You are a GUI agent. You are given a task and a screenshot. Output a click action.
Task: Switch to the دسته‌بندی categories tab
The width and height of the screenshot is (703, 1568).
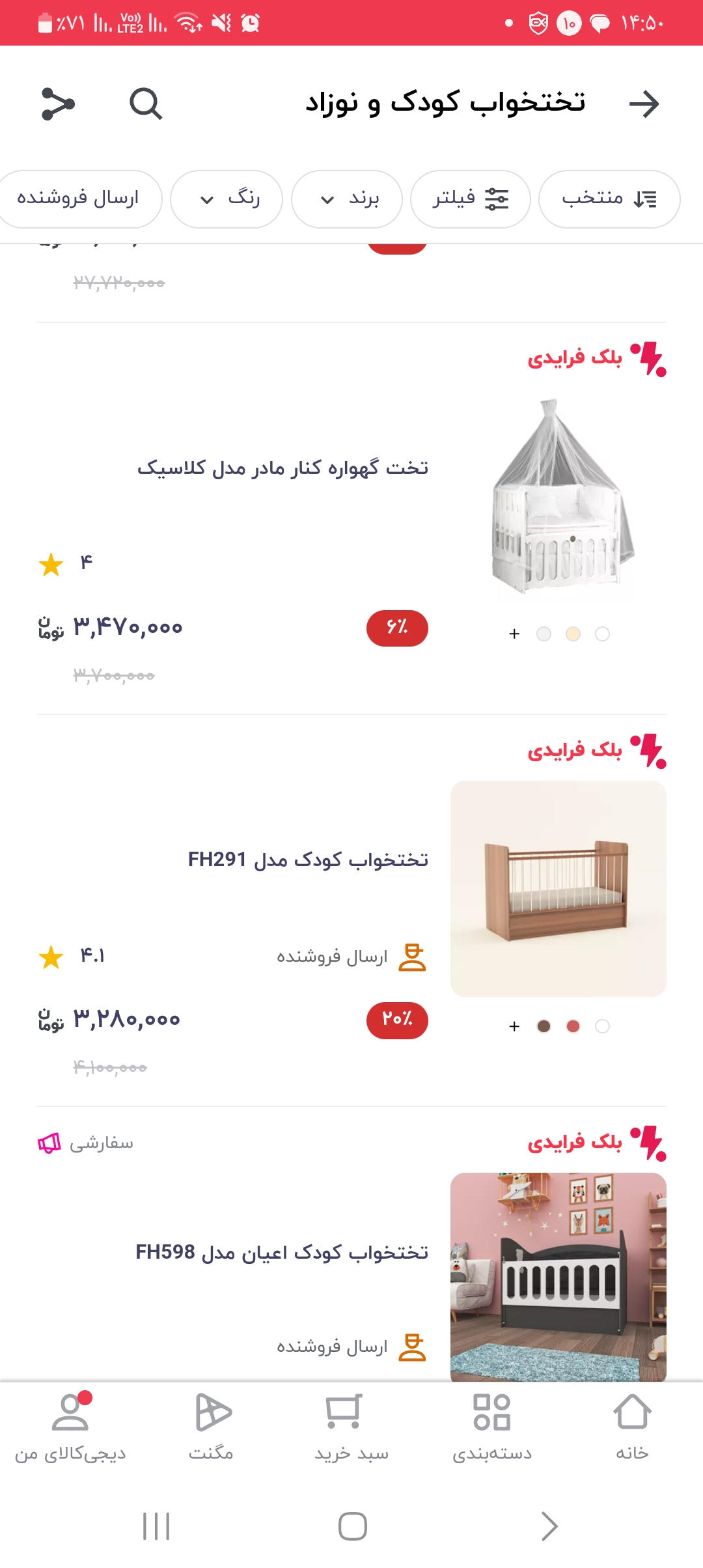pos(492,1425)
